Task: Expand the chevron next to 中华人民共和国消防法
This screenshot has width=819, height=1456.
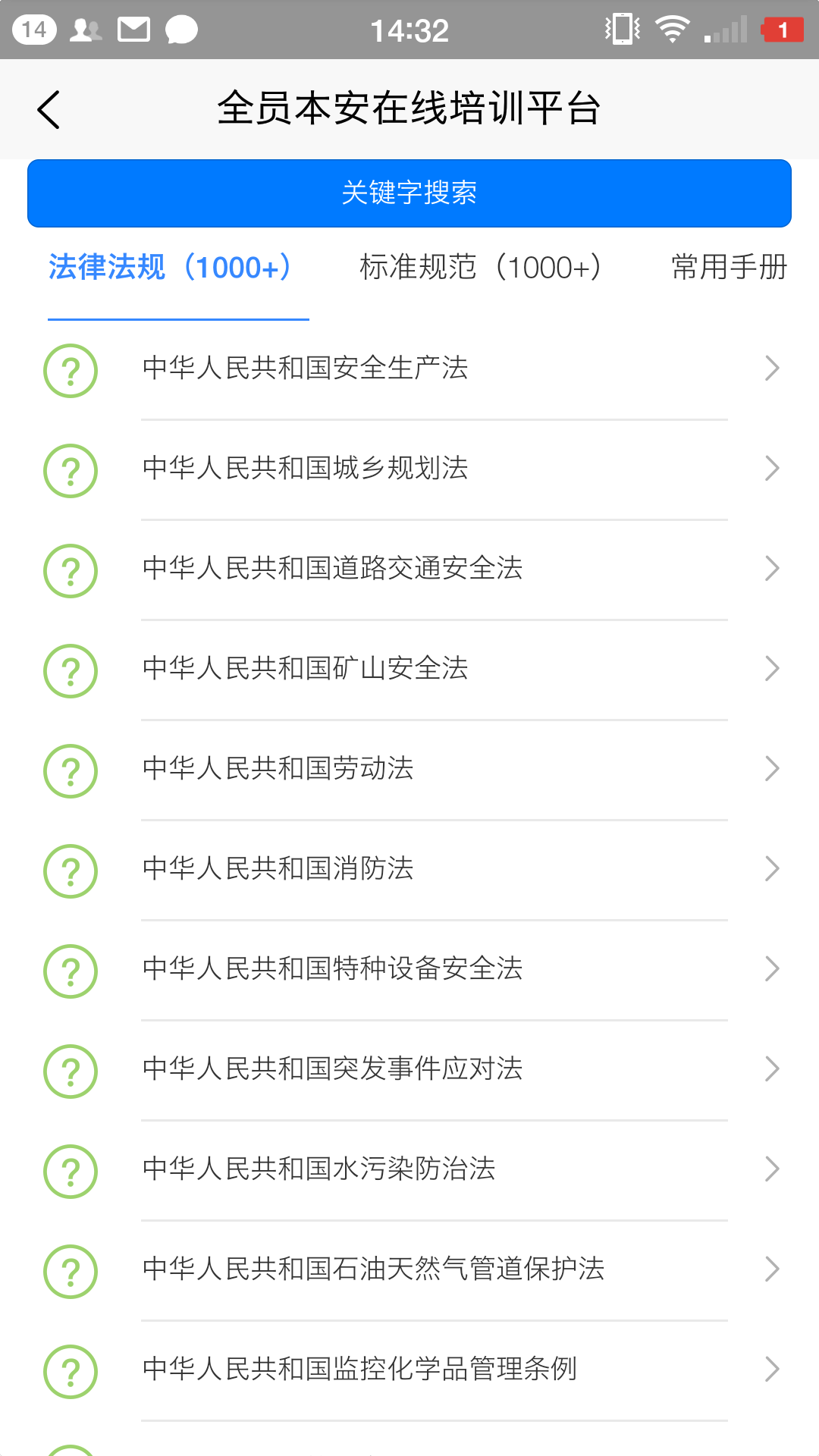Action: pyautogui.click(x=773, y=868)
